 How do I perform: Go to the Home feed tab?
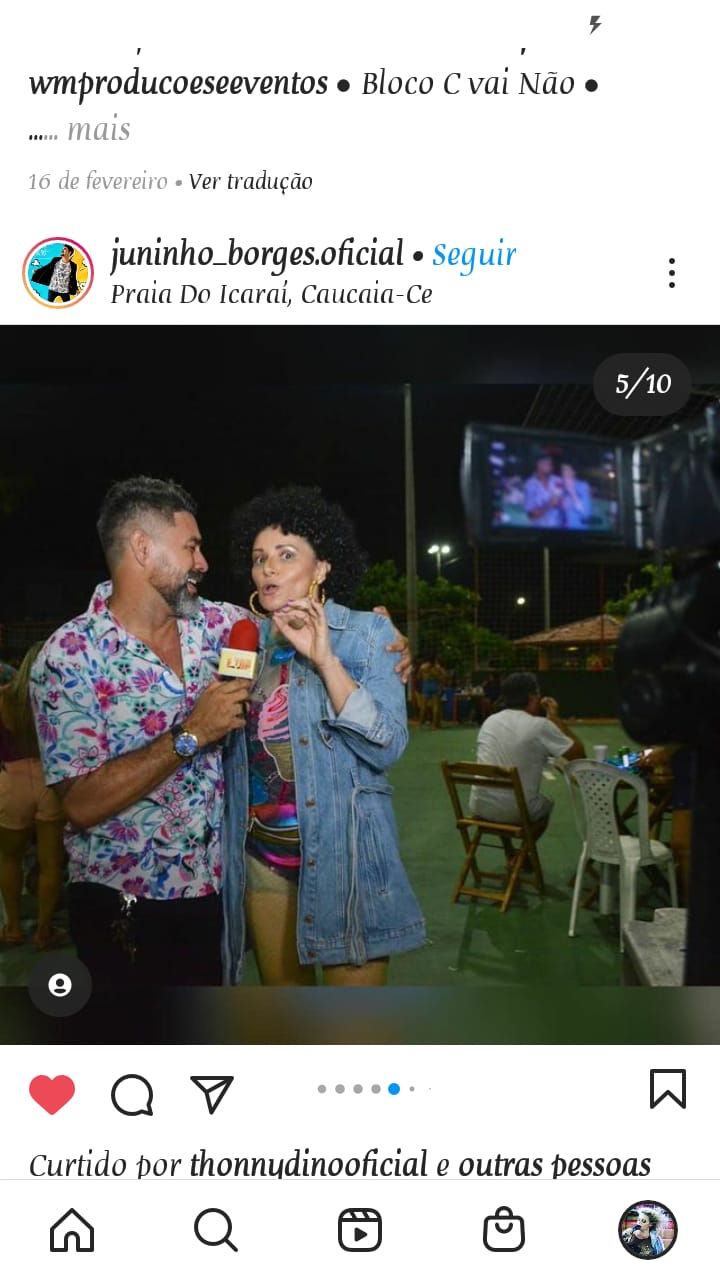pyautogui.click(x=72, y=1230)
